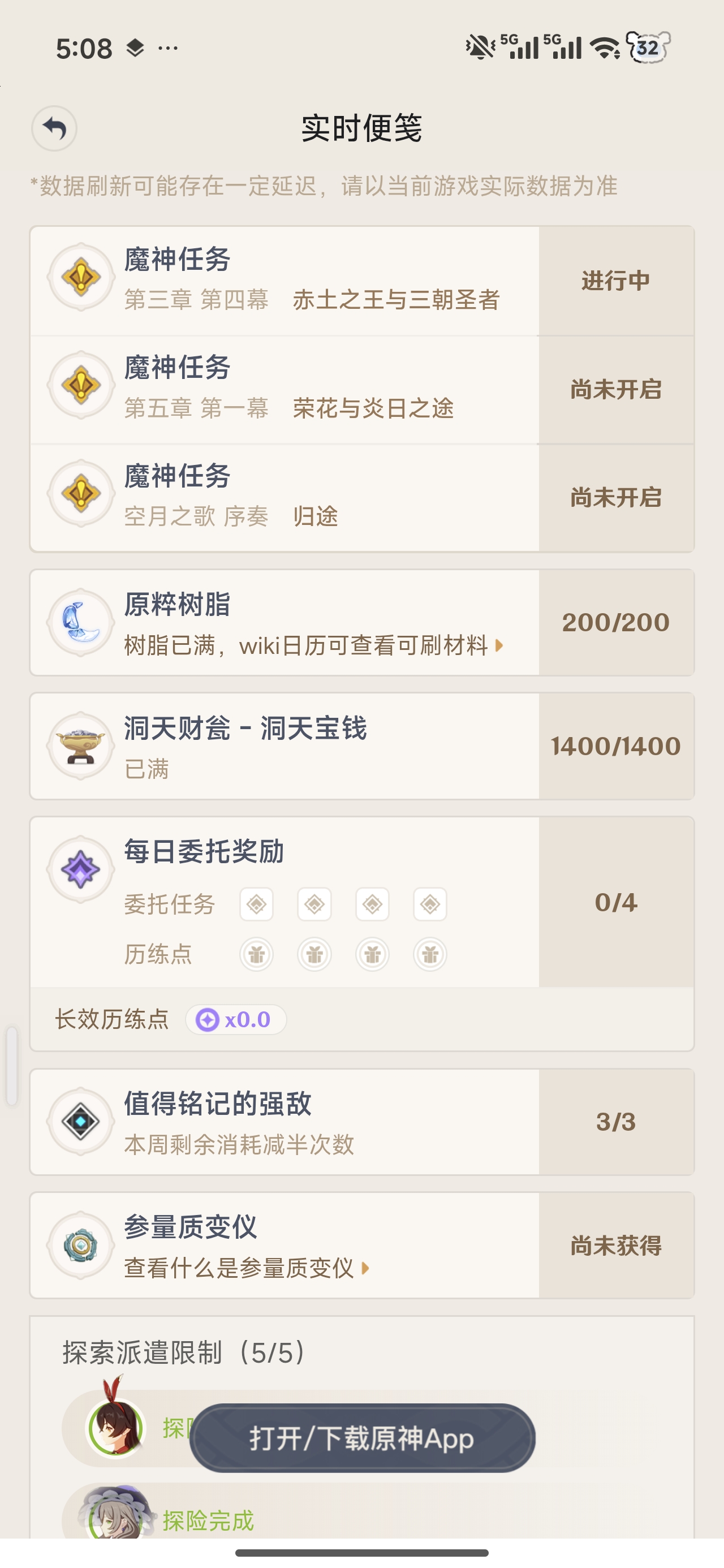The height and width of the screenshot is (1568, 724).
Task: Toggle the fourth 委托任务 completion marker
Action: click(x=430, y=905)
